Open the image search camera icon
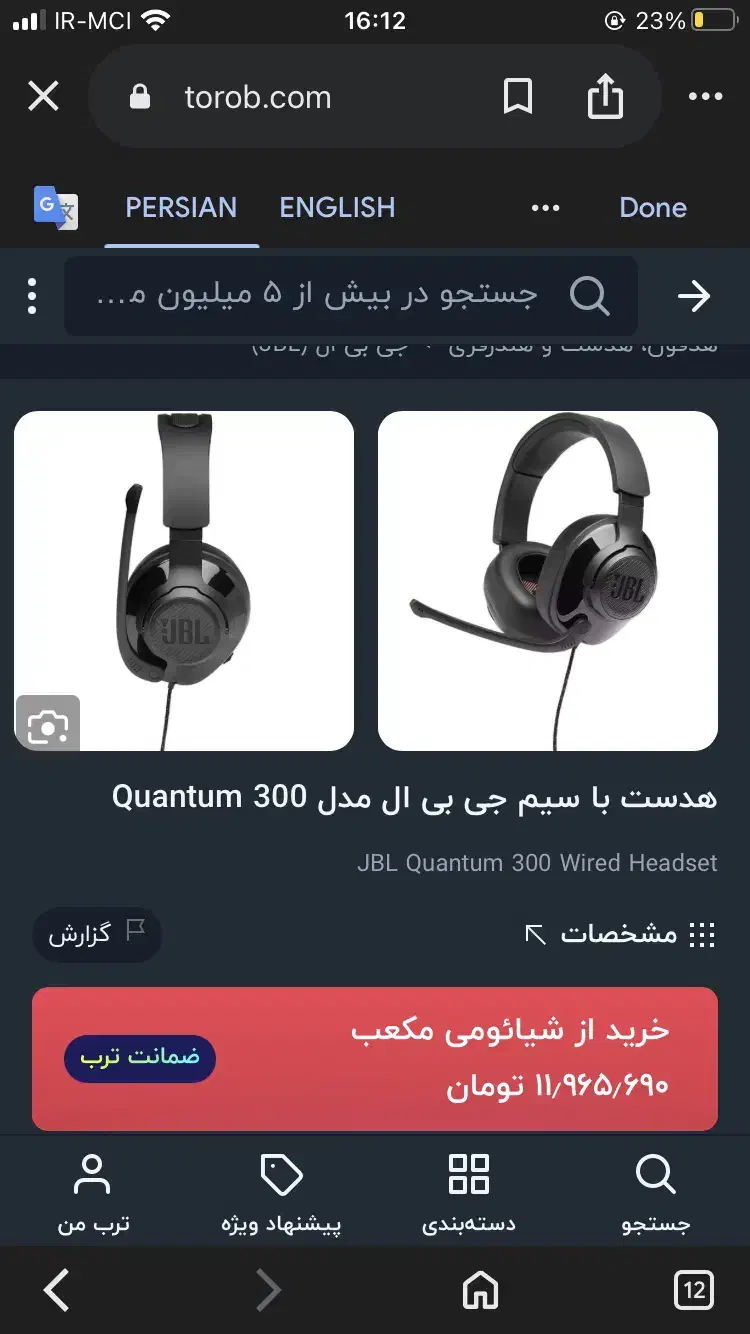This screenshot has height=1334, width=750. point(47,724)
